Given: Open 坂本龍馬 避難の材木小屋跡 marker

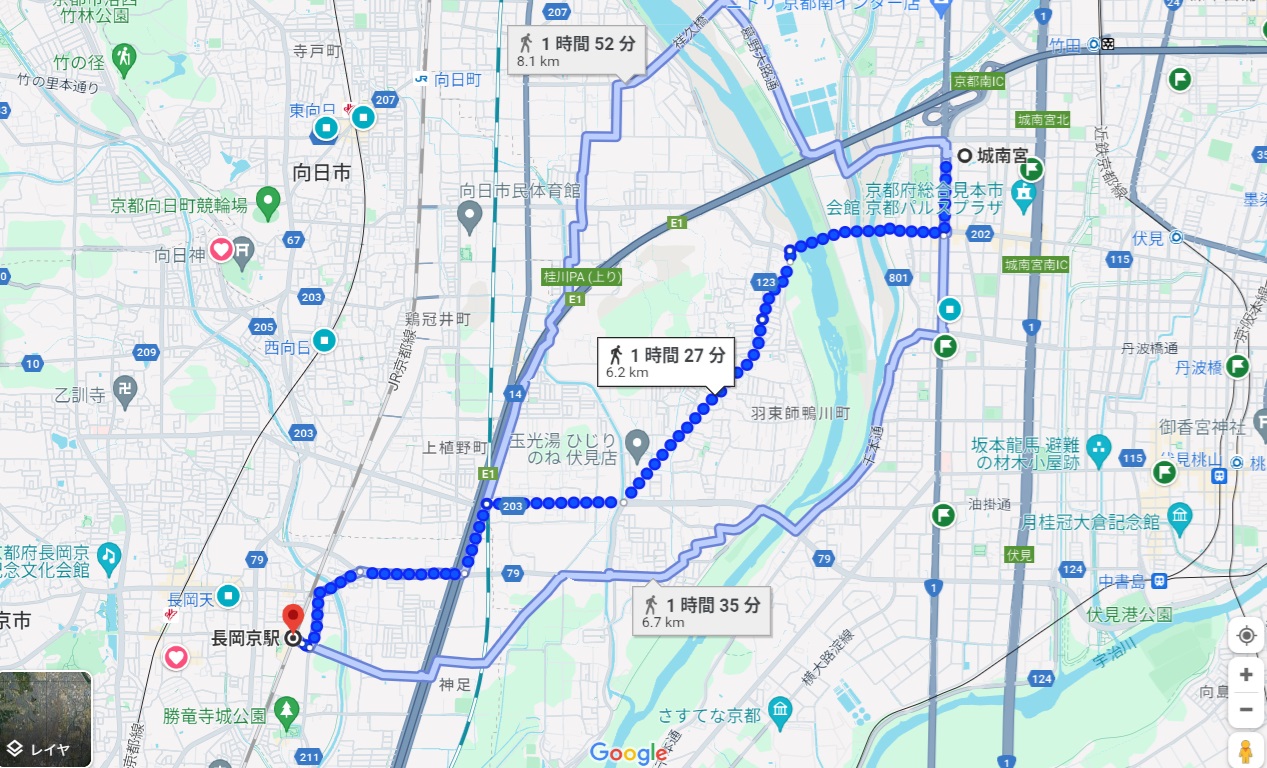Looking at the screenshot, I should pos(1098,444).
